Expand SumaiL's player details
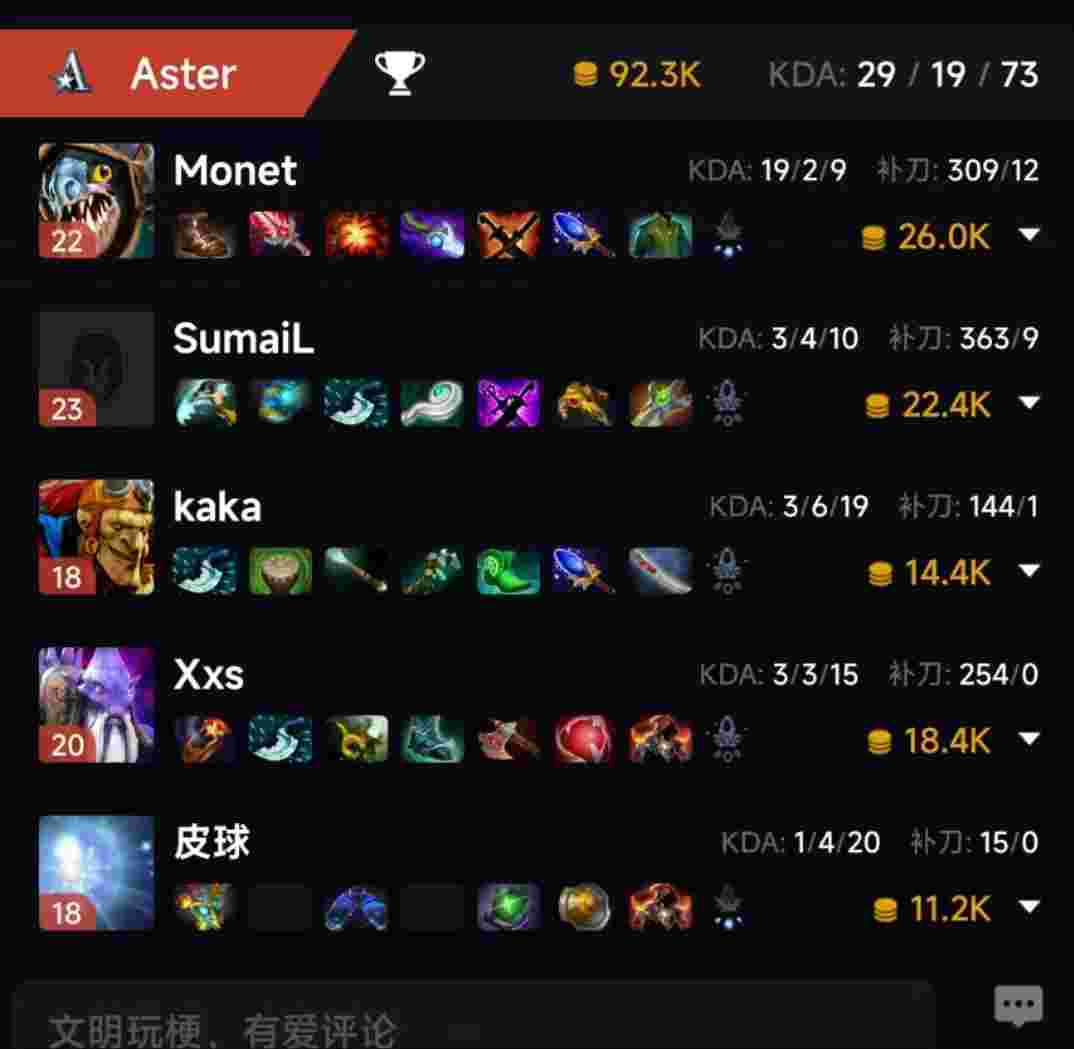The image size is (1074, 1049). point(1028,403)
